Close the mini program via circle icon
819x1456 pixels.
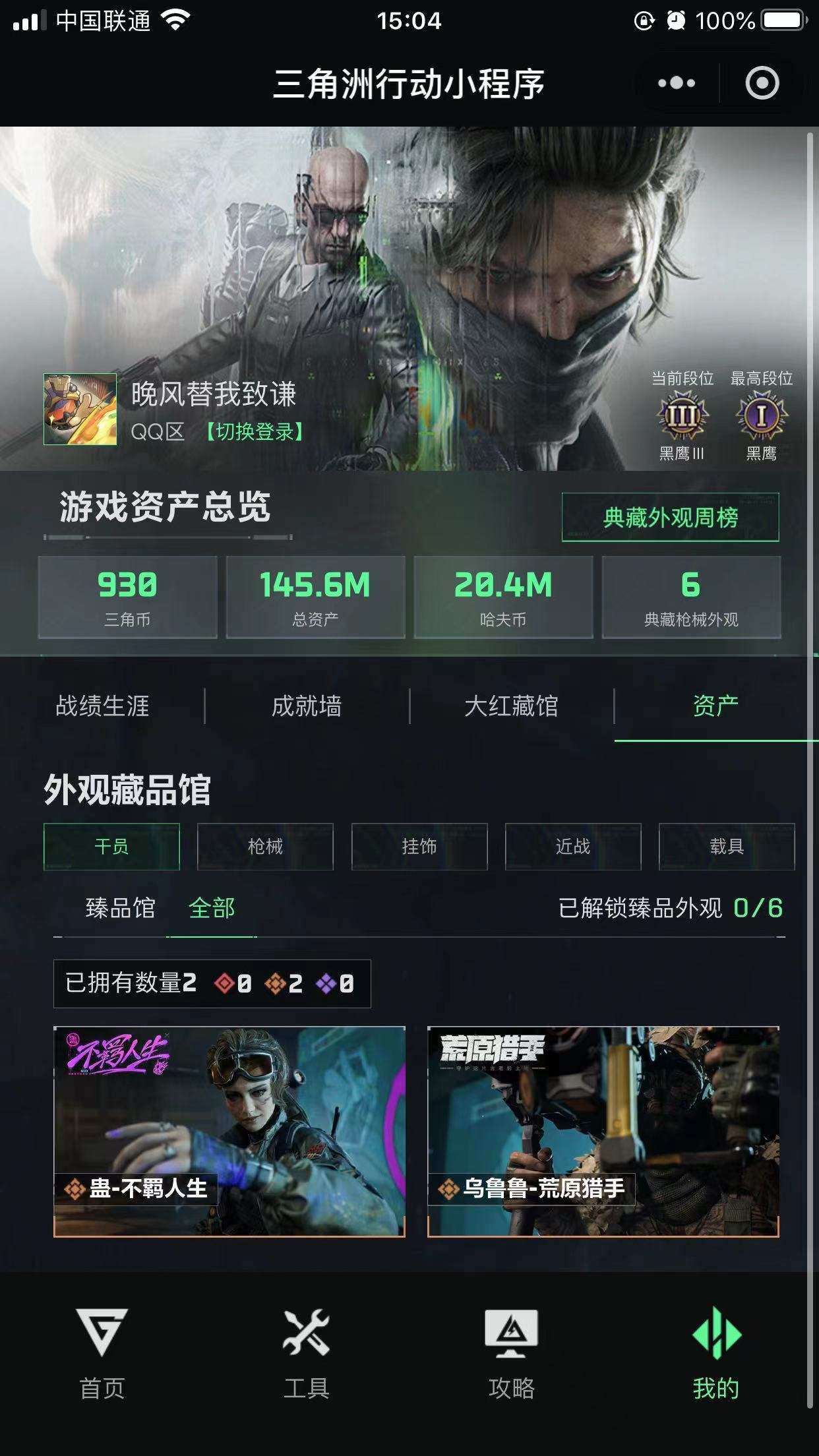coord(762,83)
